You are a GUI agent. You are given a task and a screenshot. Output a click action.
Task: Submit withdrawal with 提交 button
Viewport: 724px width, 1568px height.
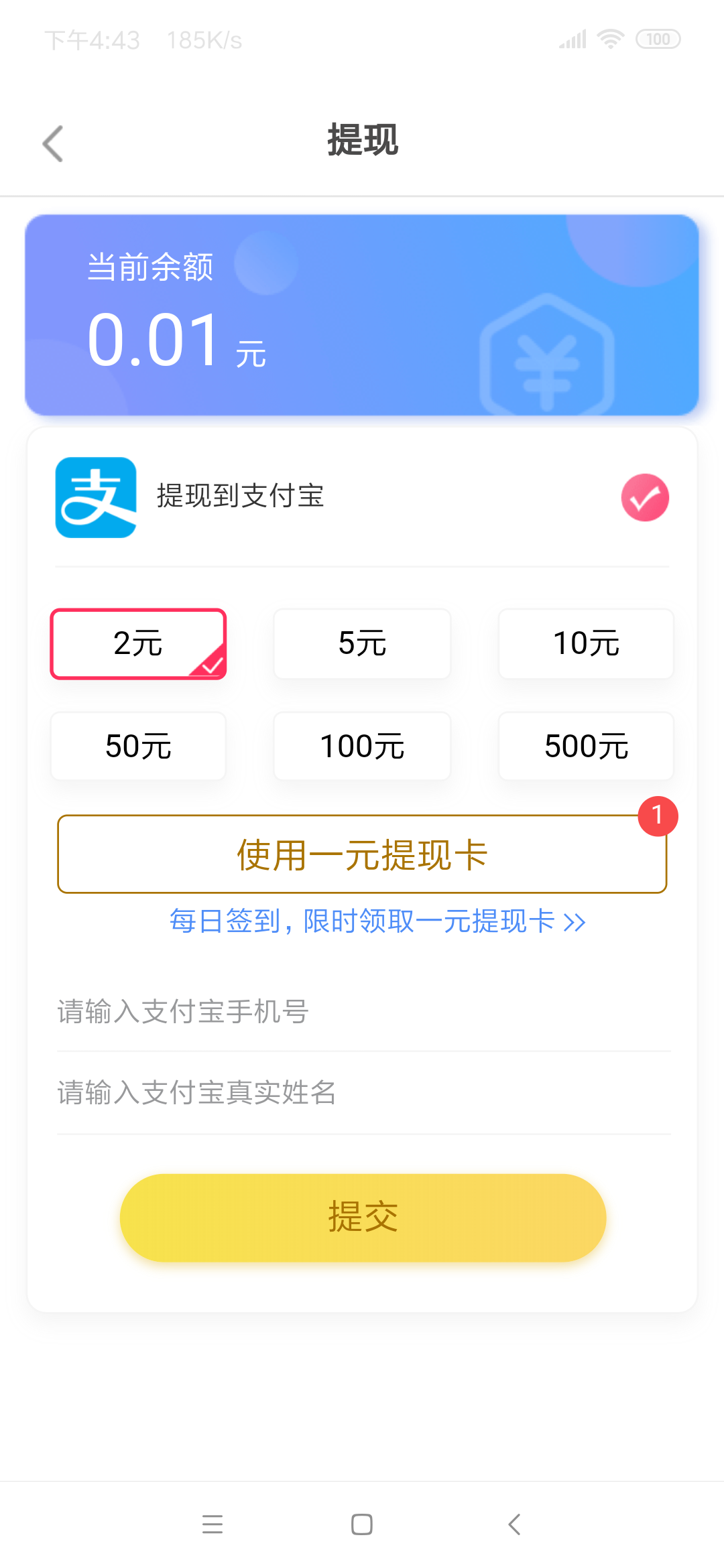[x=363, y=1218]
